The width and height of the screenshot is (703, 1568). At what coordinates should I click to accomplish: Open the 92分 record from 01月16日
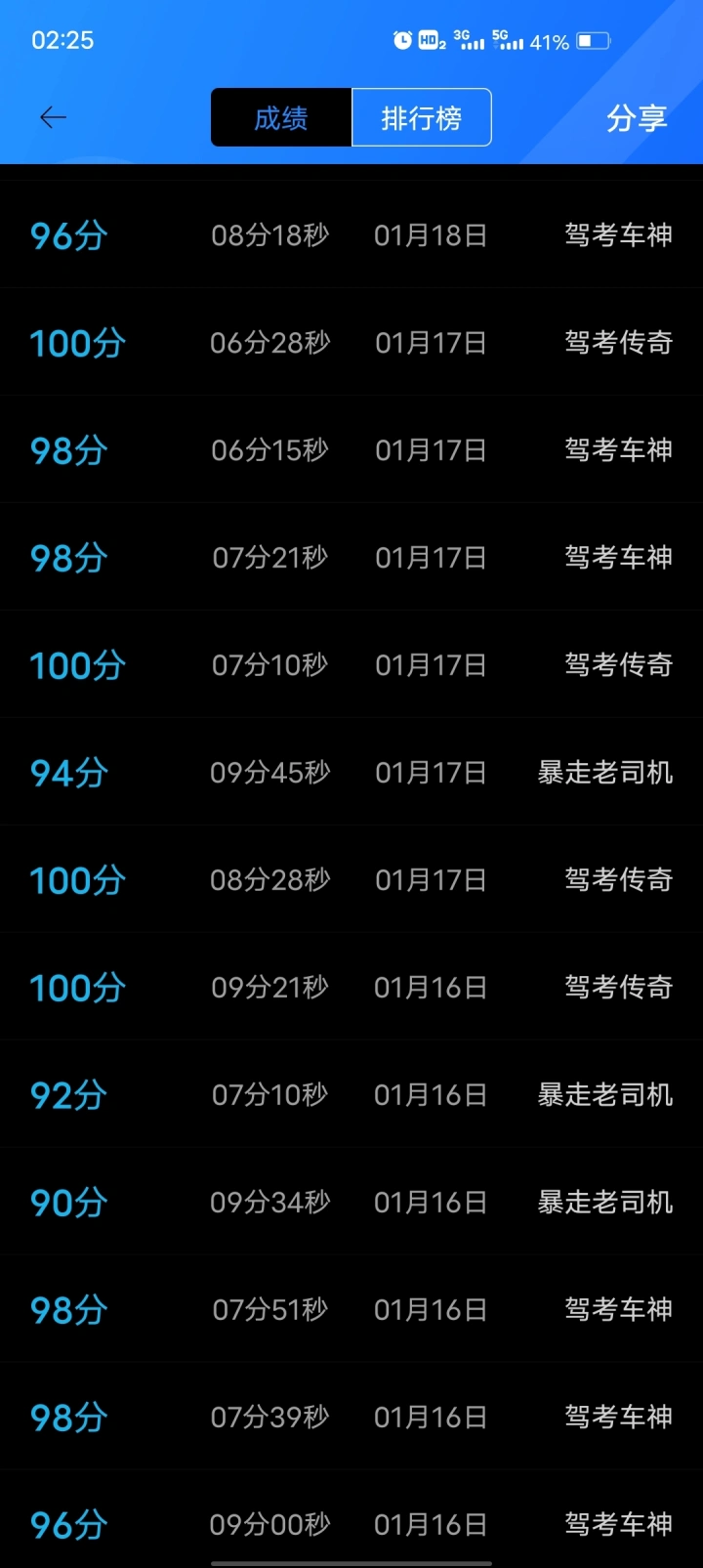351,1094
